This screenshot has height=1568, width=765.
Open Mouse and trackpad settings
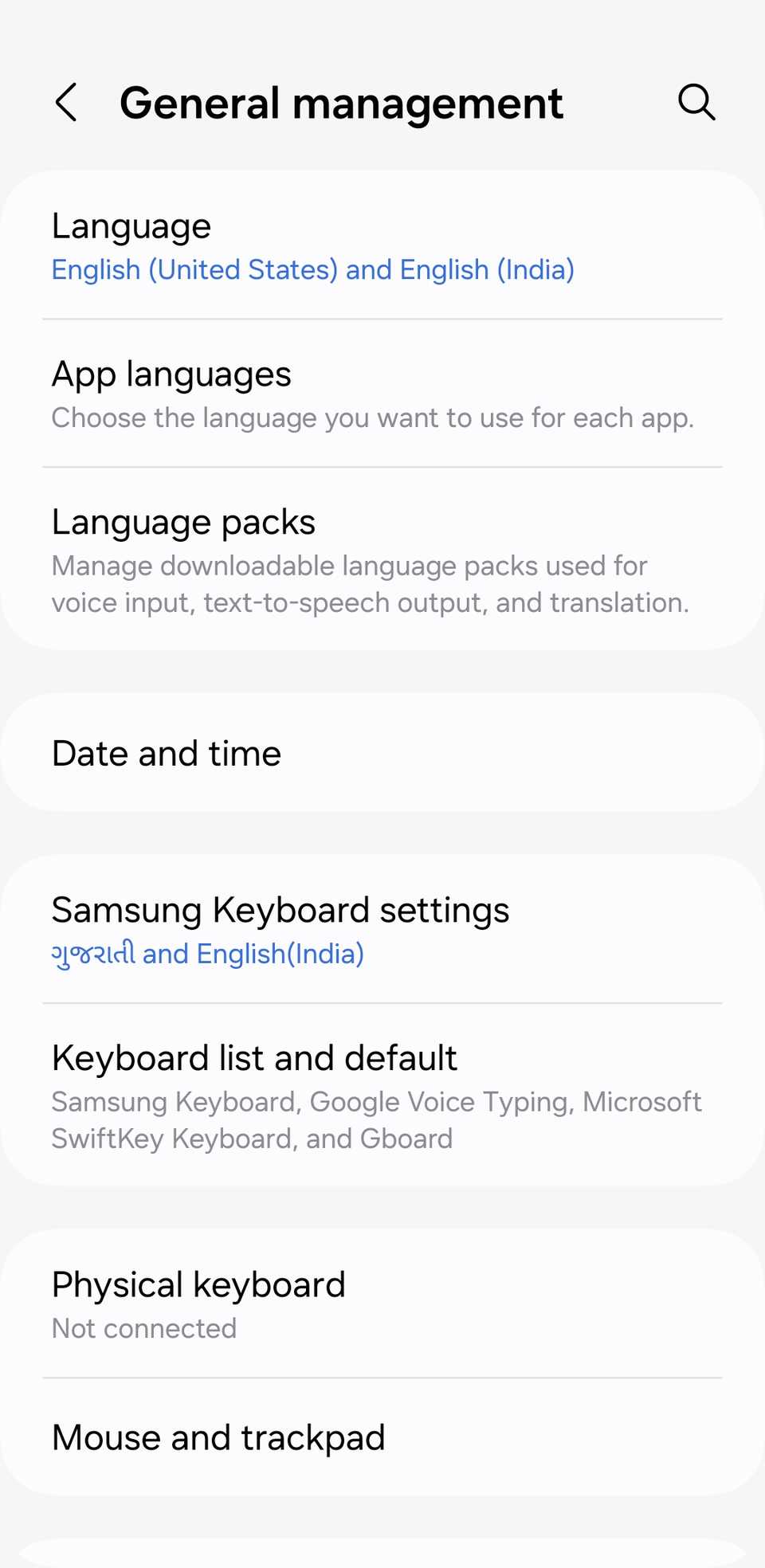pyautogui.click(x=382, y=1437)
